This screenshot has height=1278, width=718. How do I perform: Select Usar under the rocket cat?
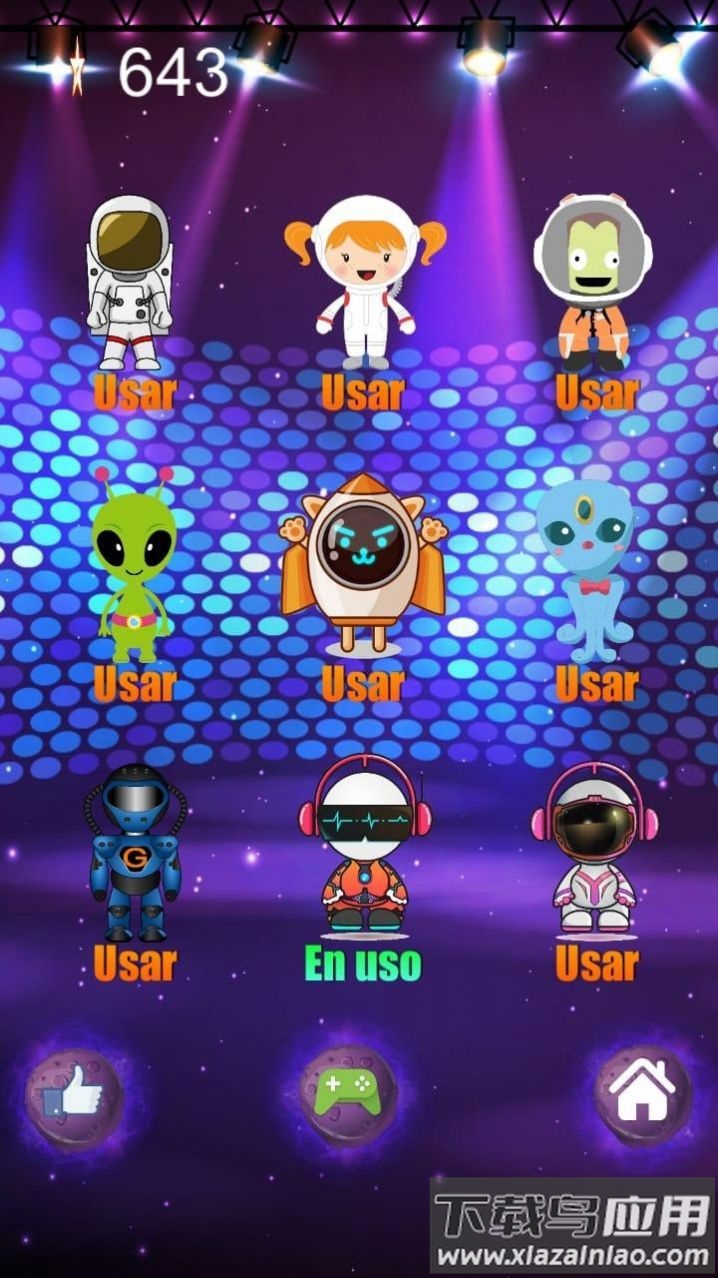[x=362, y=685]
